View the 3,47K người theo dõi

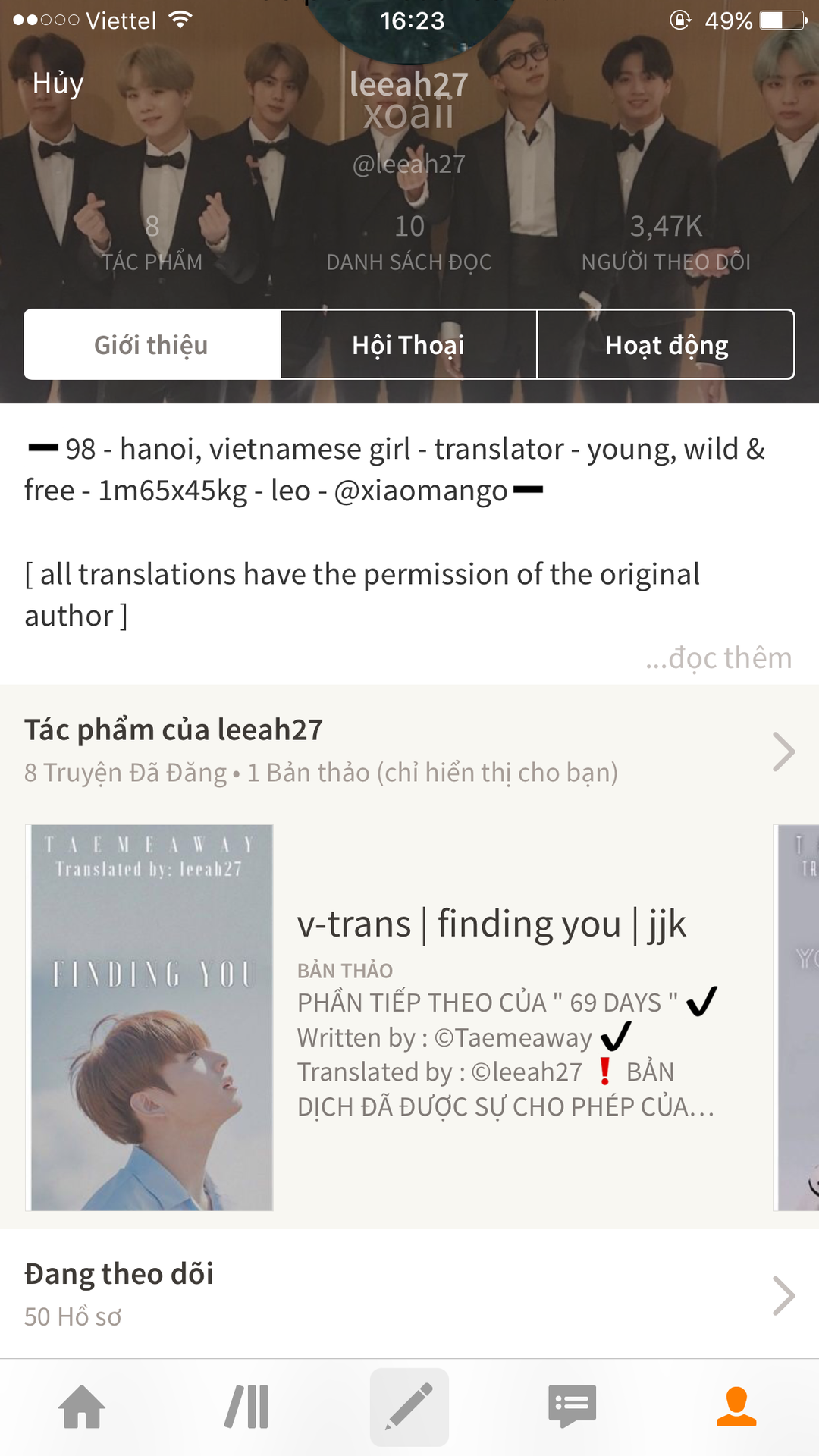(666, 243)
